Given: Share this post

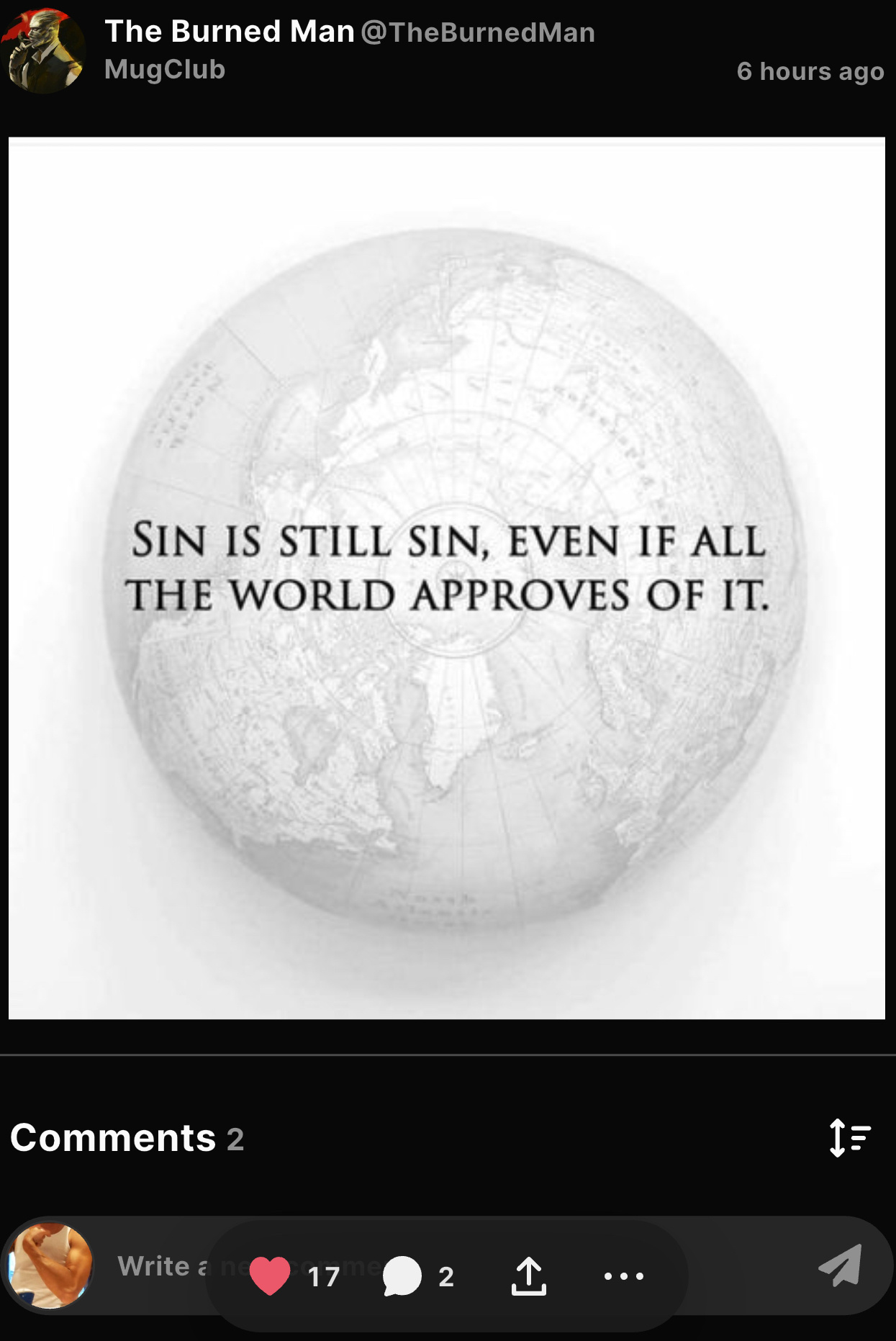Looking at the screenshot, I should click(x=529, y=1275).
